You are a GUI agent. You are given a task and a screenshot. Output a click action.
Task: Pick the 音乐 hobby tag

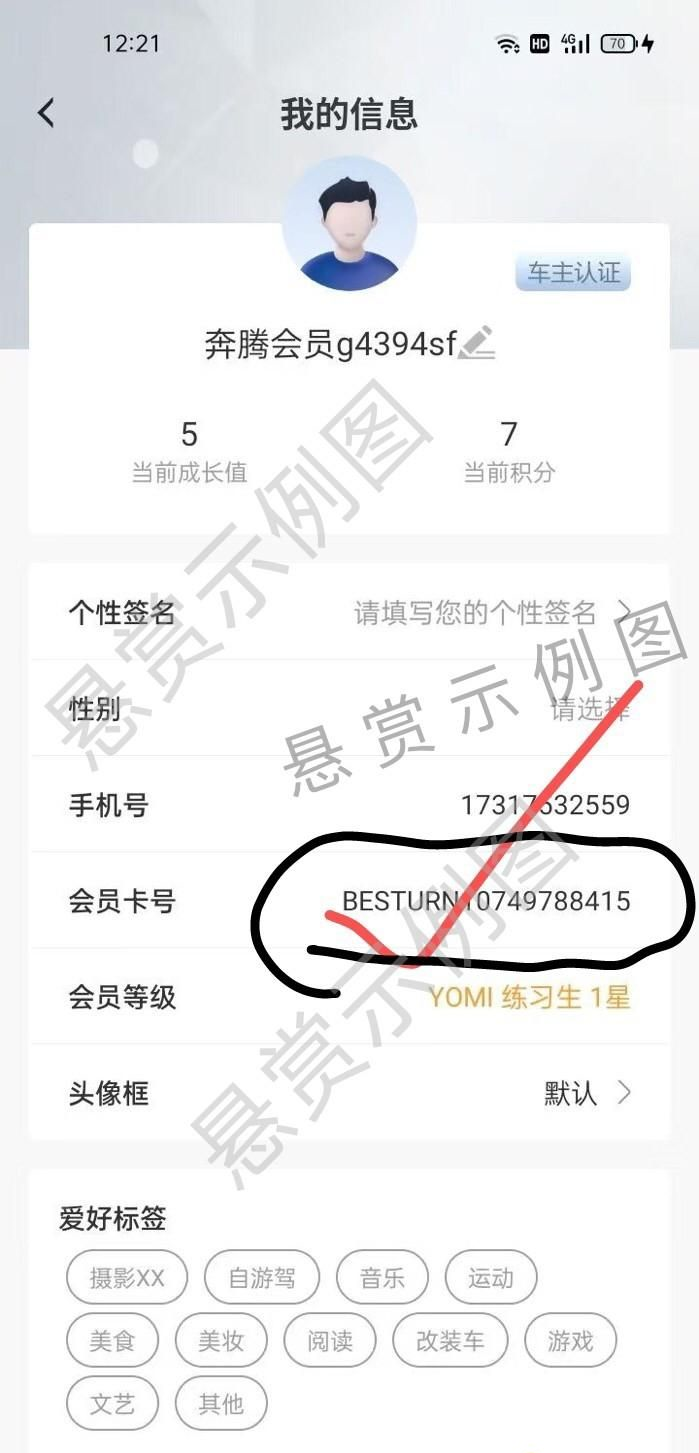point(382,1278)
